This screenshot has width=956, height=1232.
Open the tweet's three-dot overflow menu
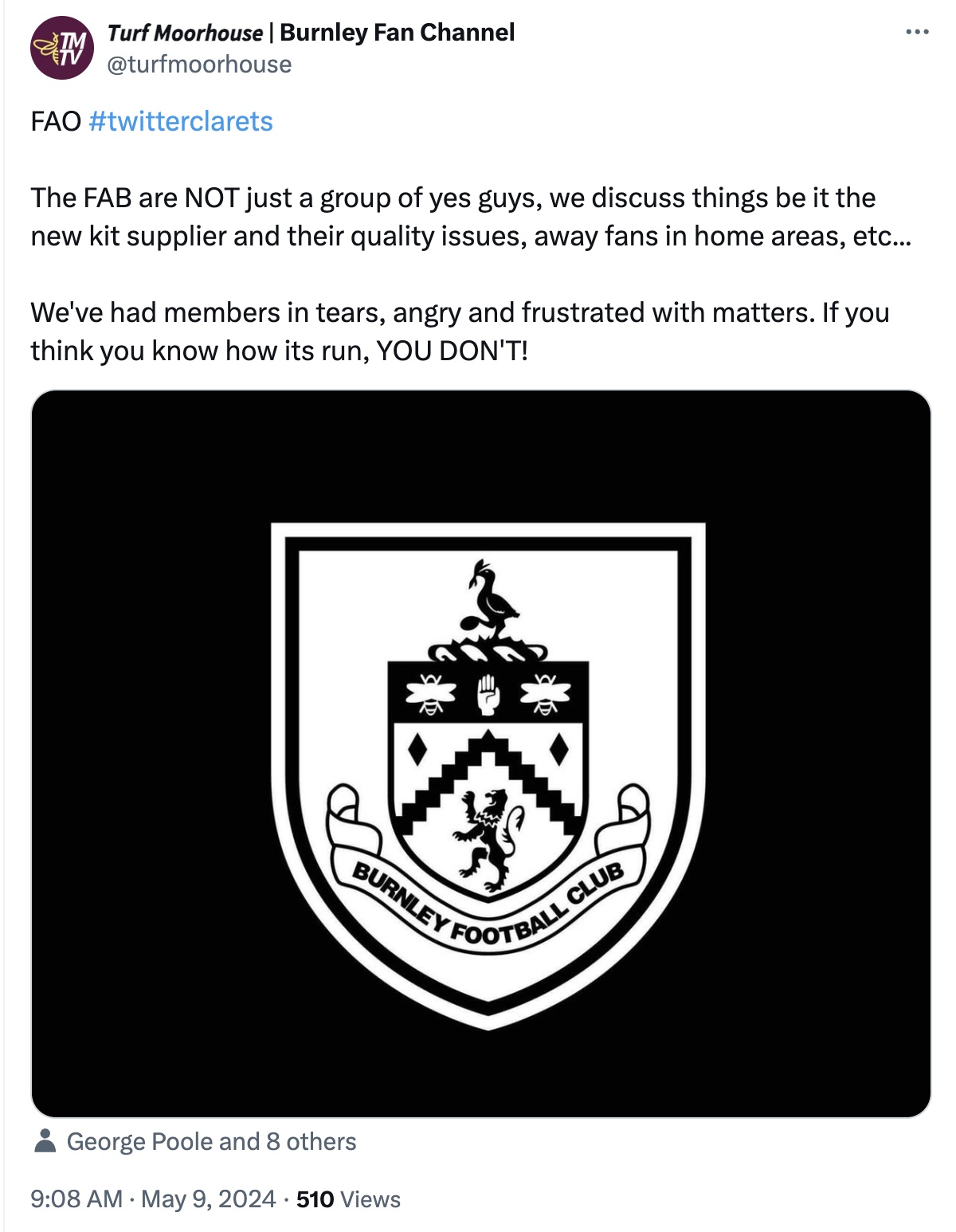[917, 33]
